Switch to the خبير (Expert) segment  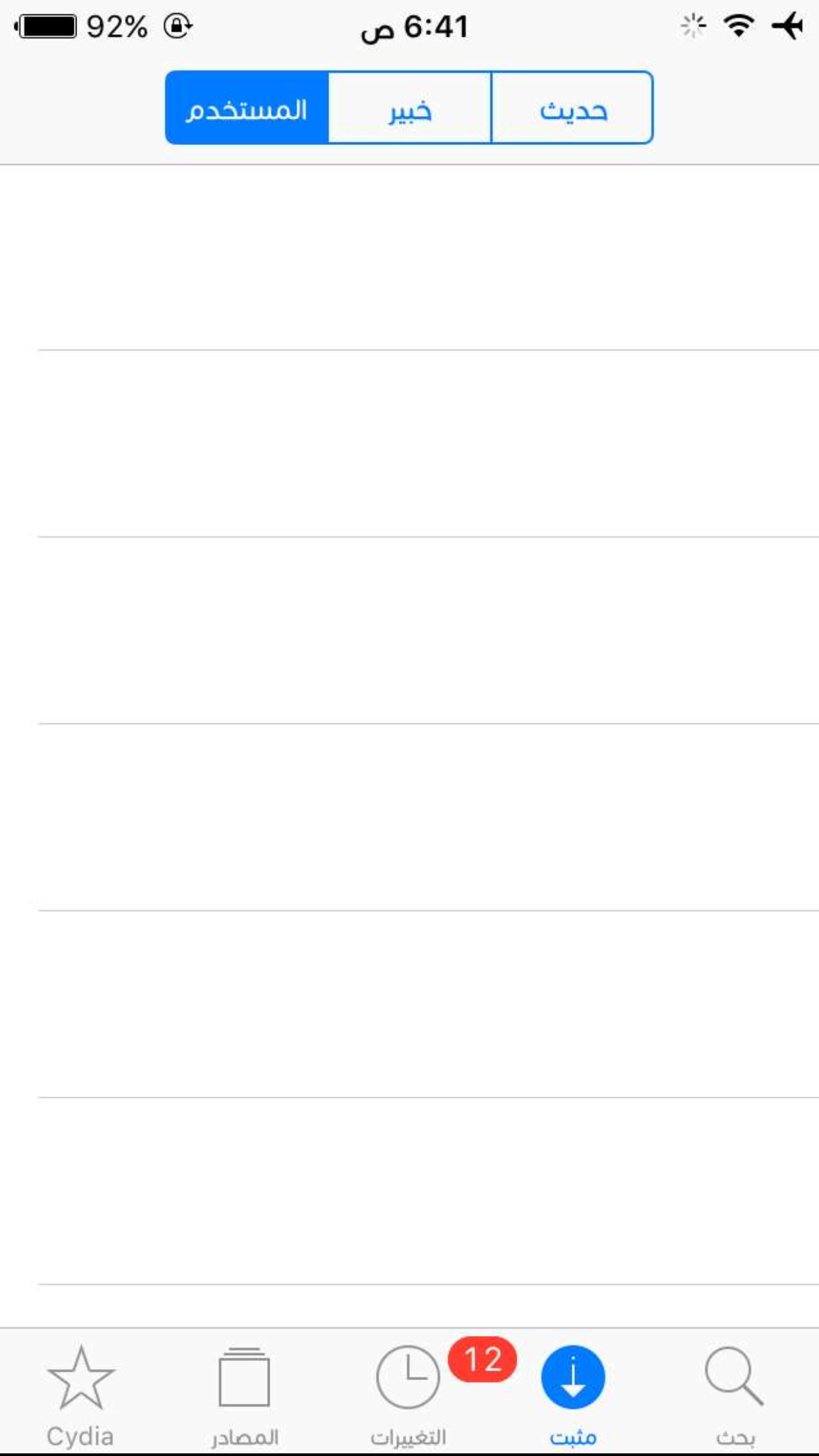(409, 107)
